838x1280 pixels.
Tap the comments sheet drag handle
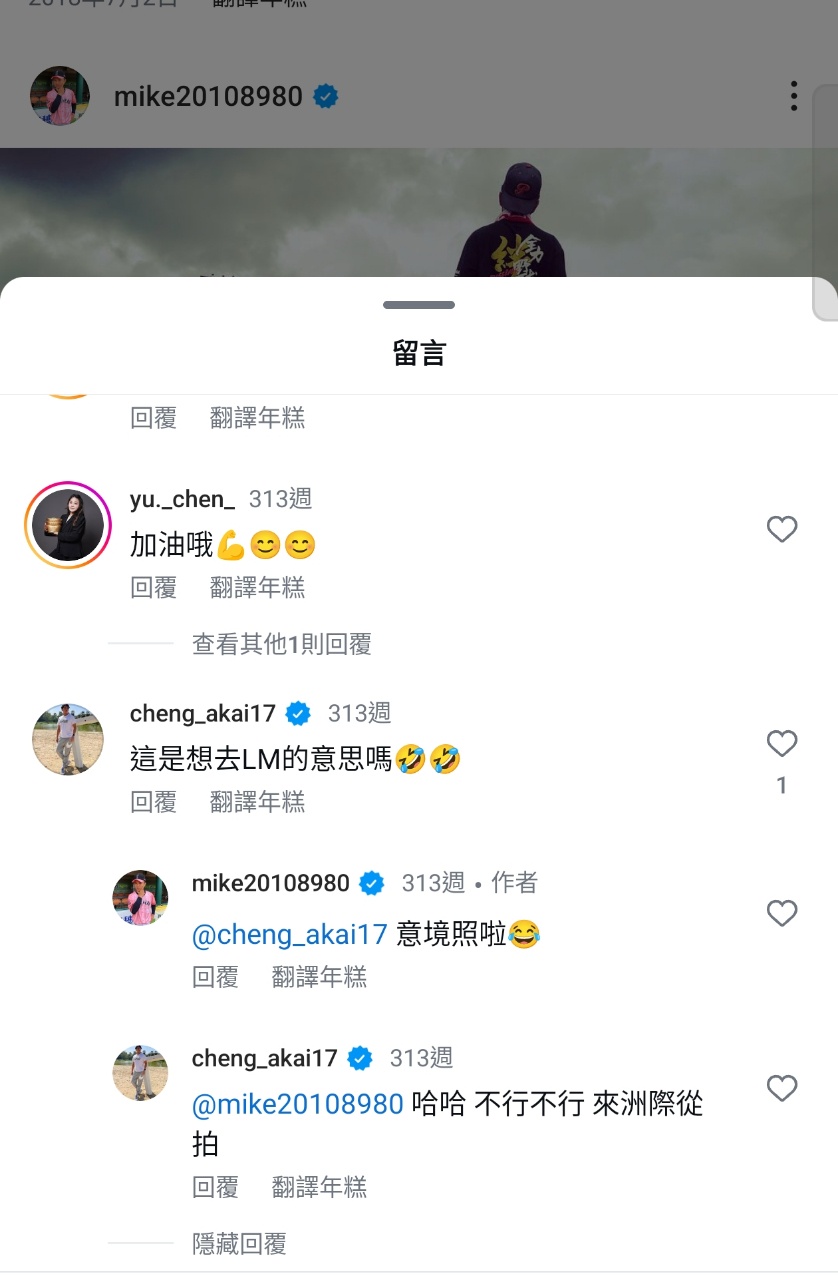[x=418, y=305]
